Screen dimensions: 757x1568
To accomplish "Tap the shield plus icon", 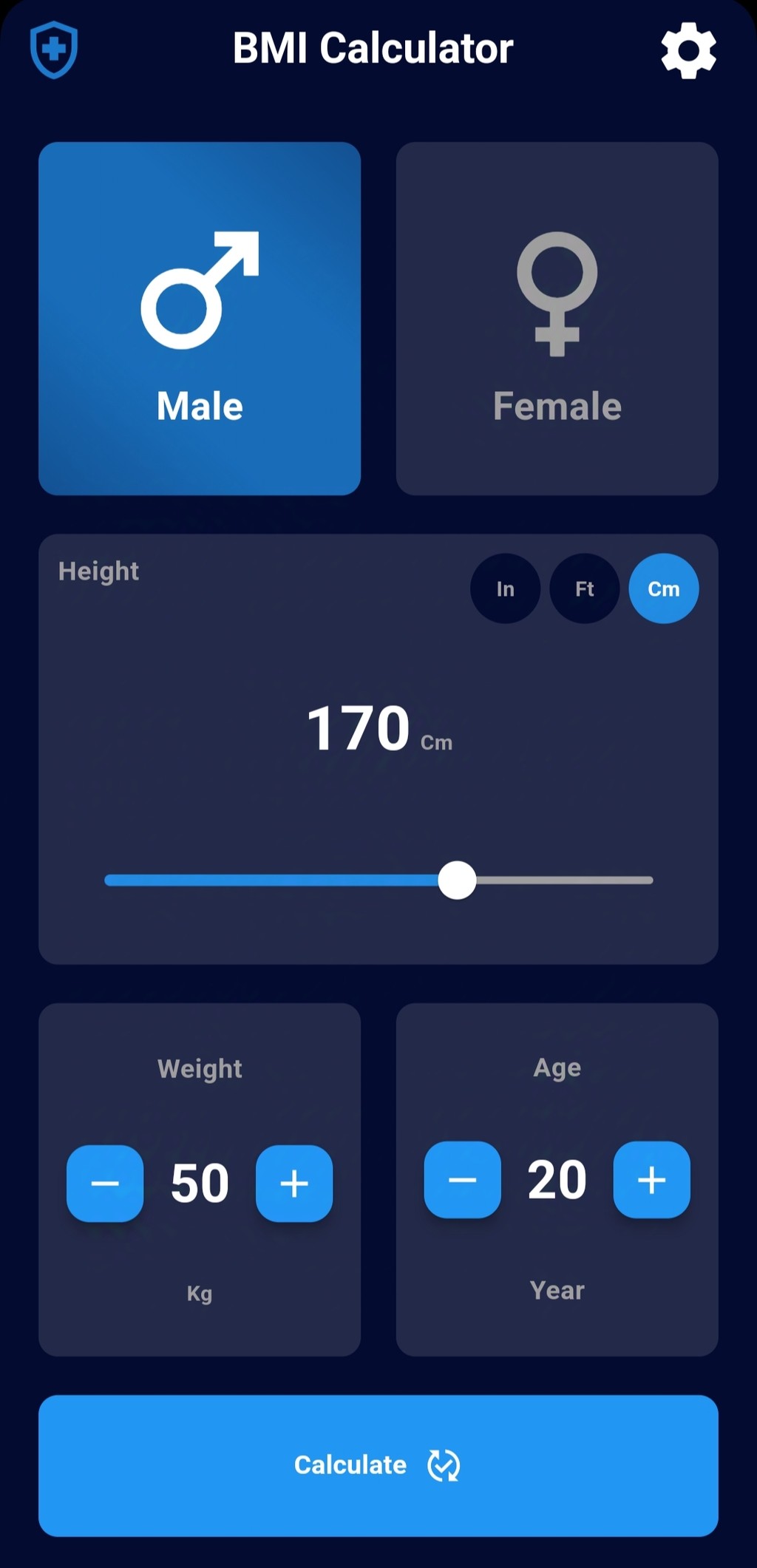I will click(x=54, y=50).
